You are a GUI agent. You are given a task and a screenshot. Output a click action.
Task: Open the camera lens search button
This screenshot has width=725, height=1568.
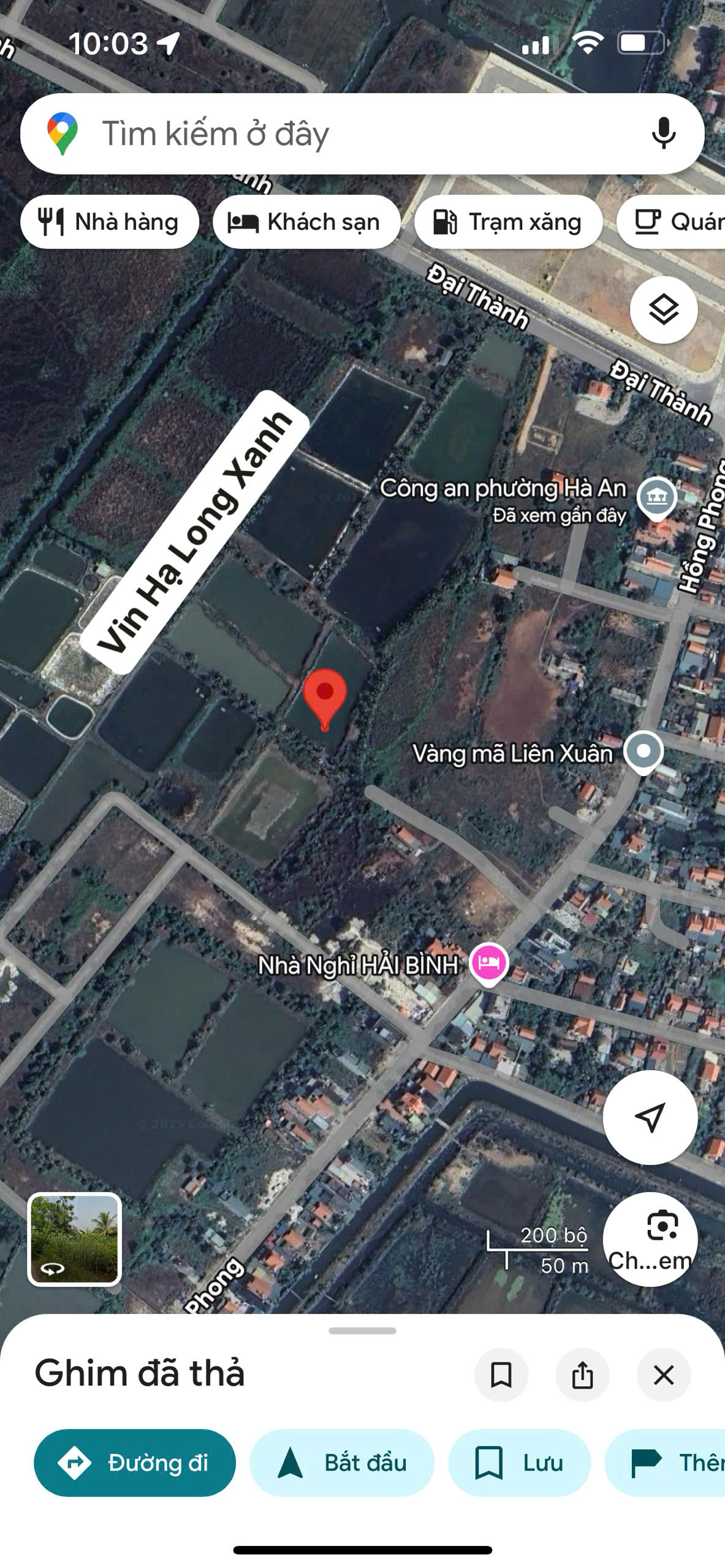[650, 1238]
